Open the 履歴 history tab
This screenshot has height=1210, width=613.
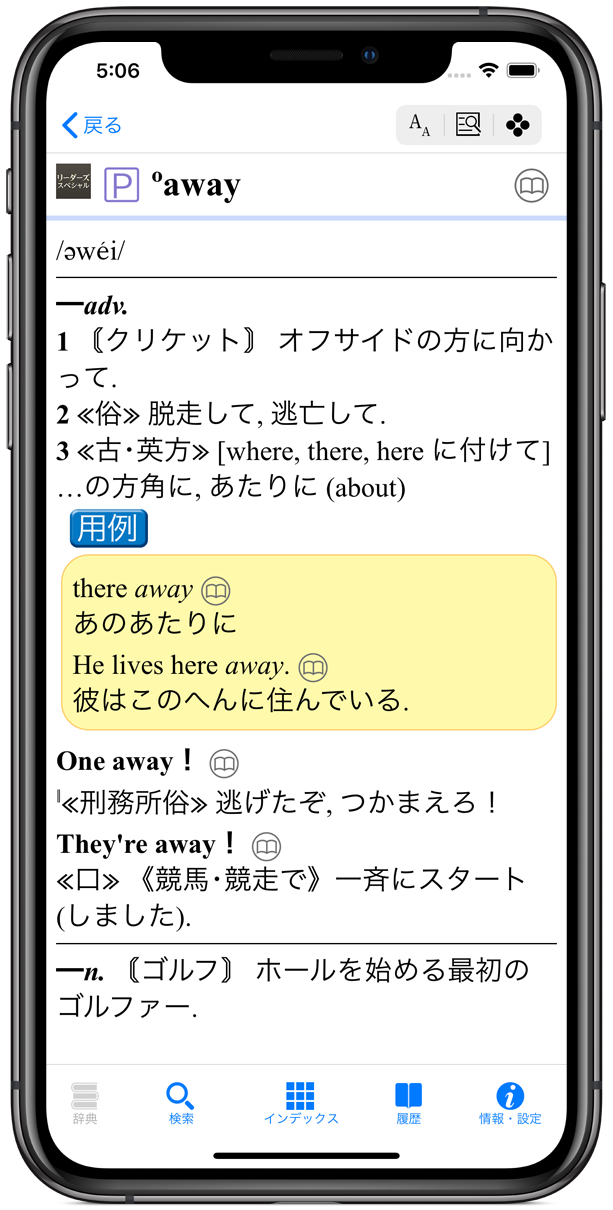(x=408, y=1103)
